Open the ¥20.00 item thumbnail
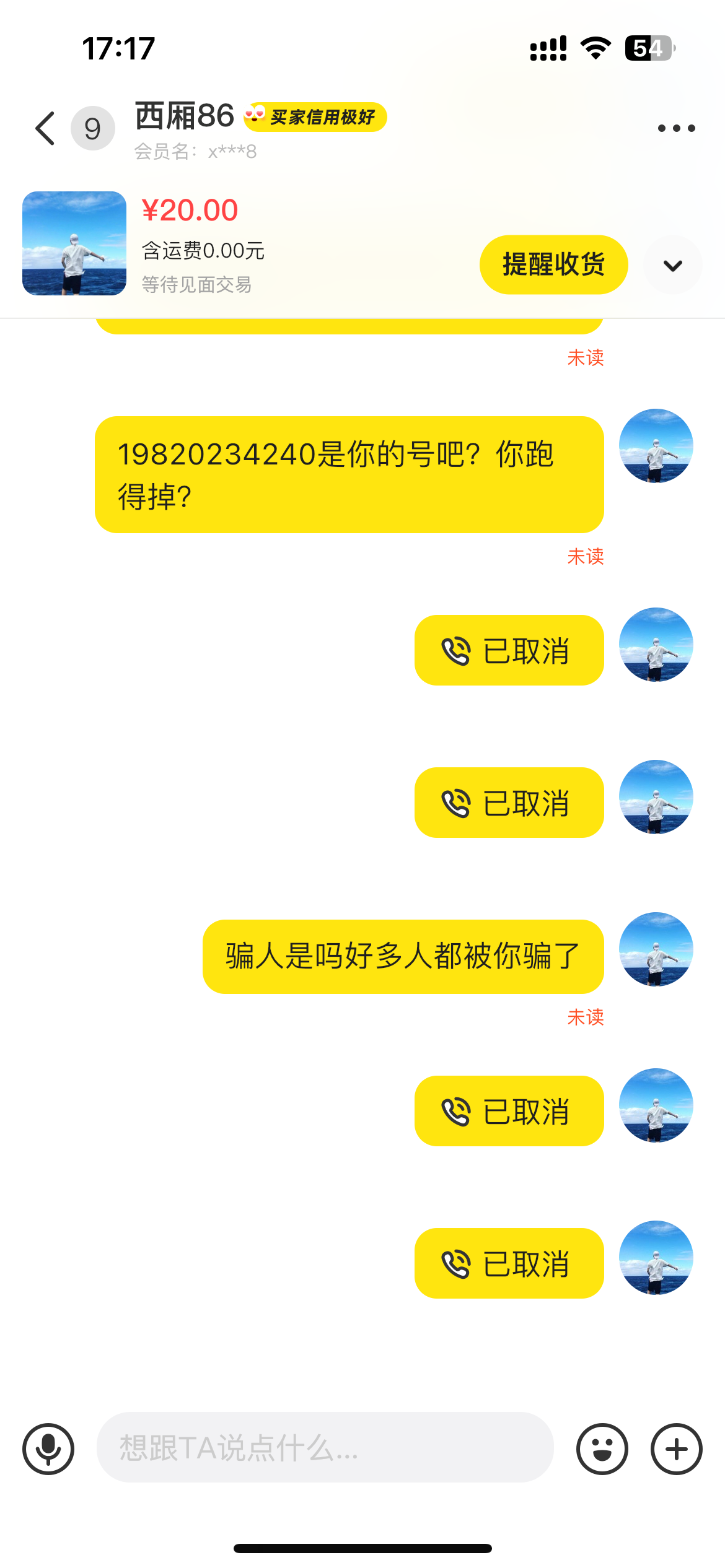Viewport: 725px width, 1568px height. (74, 243)
